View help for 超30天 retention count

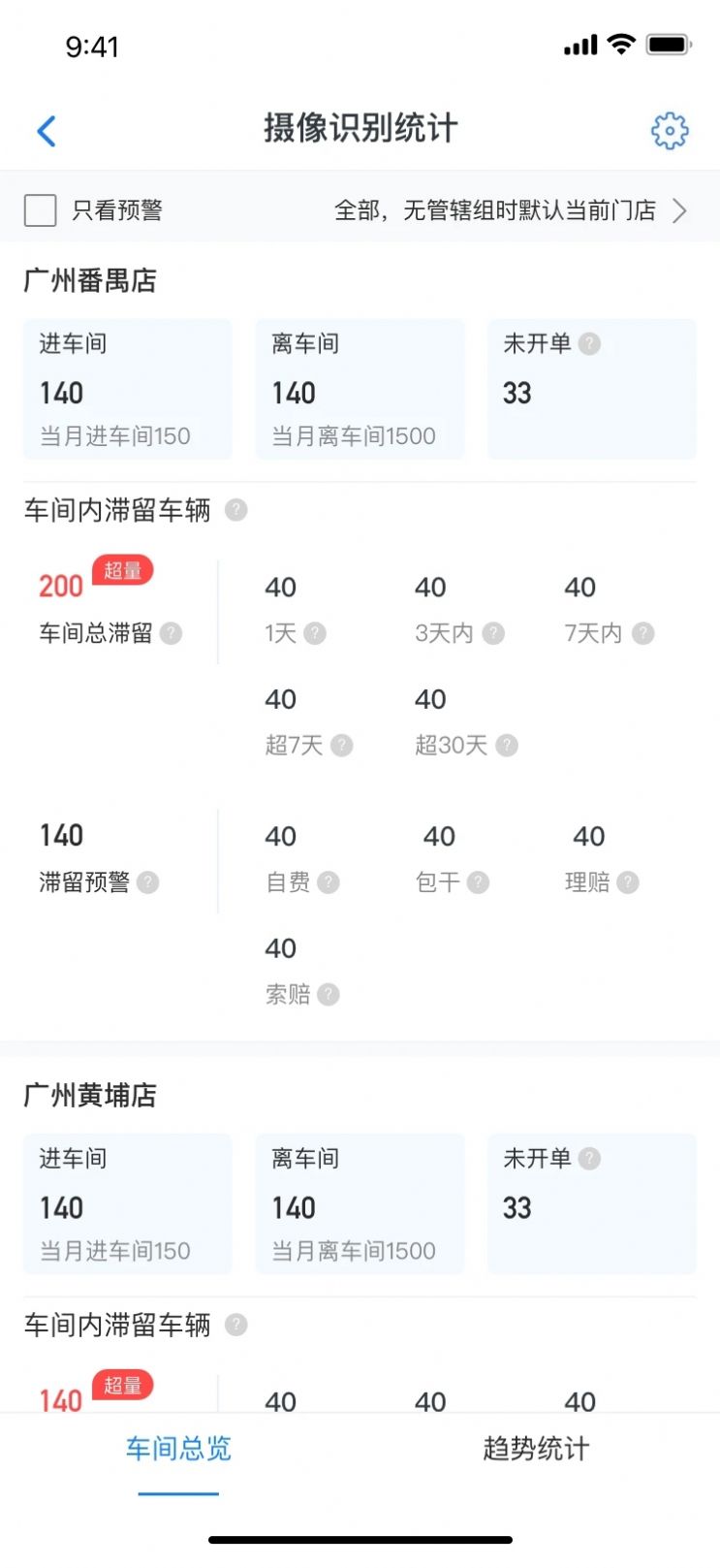505,746
